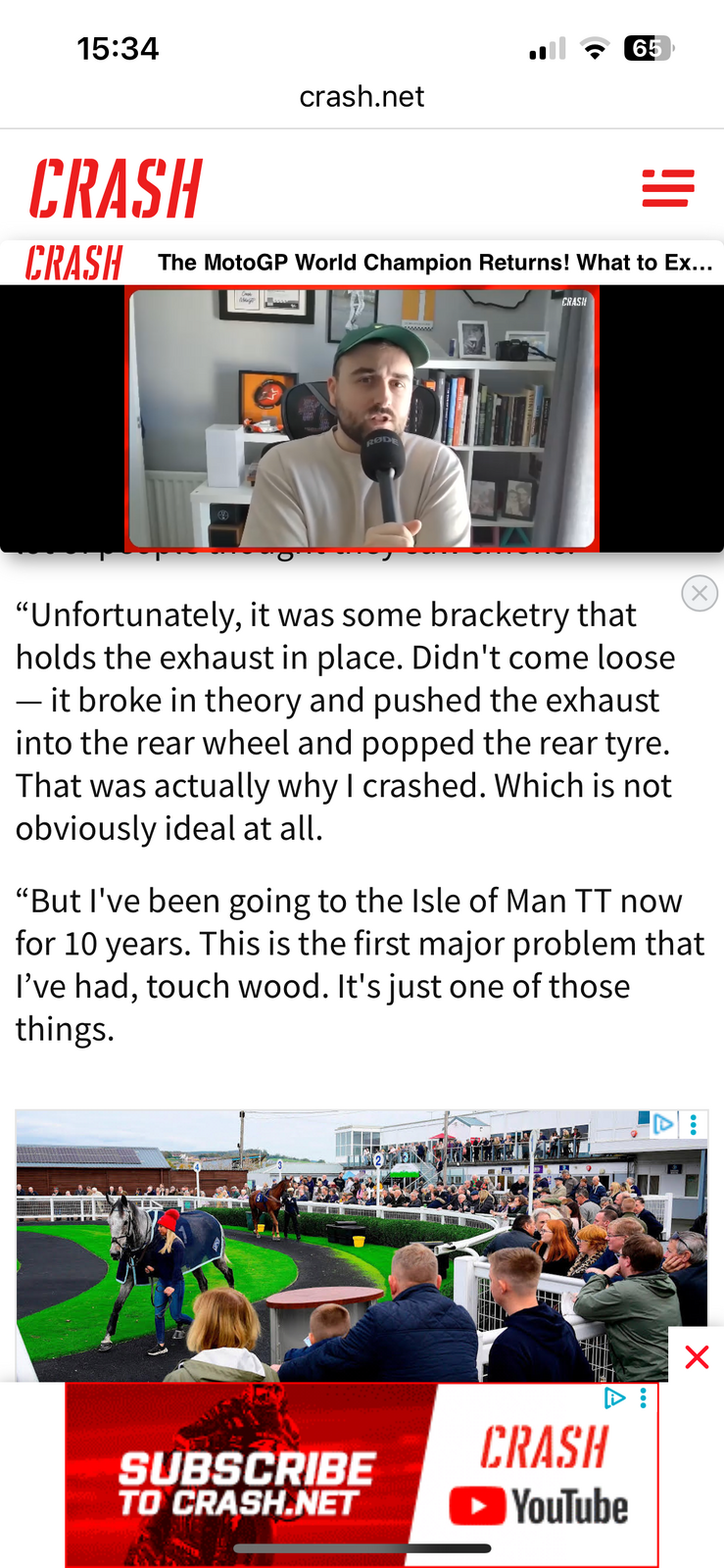Close the bottom banner ad

pos(697,1357)
